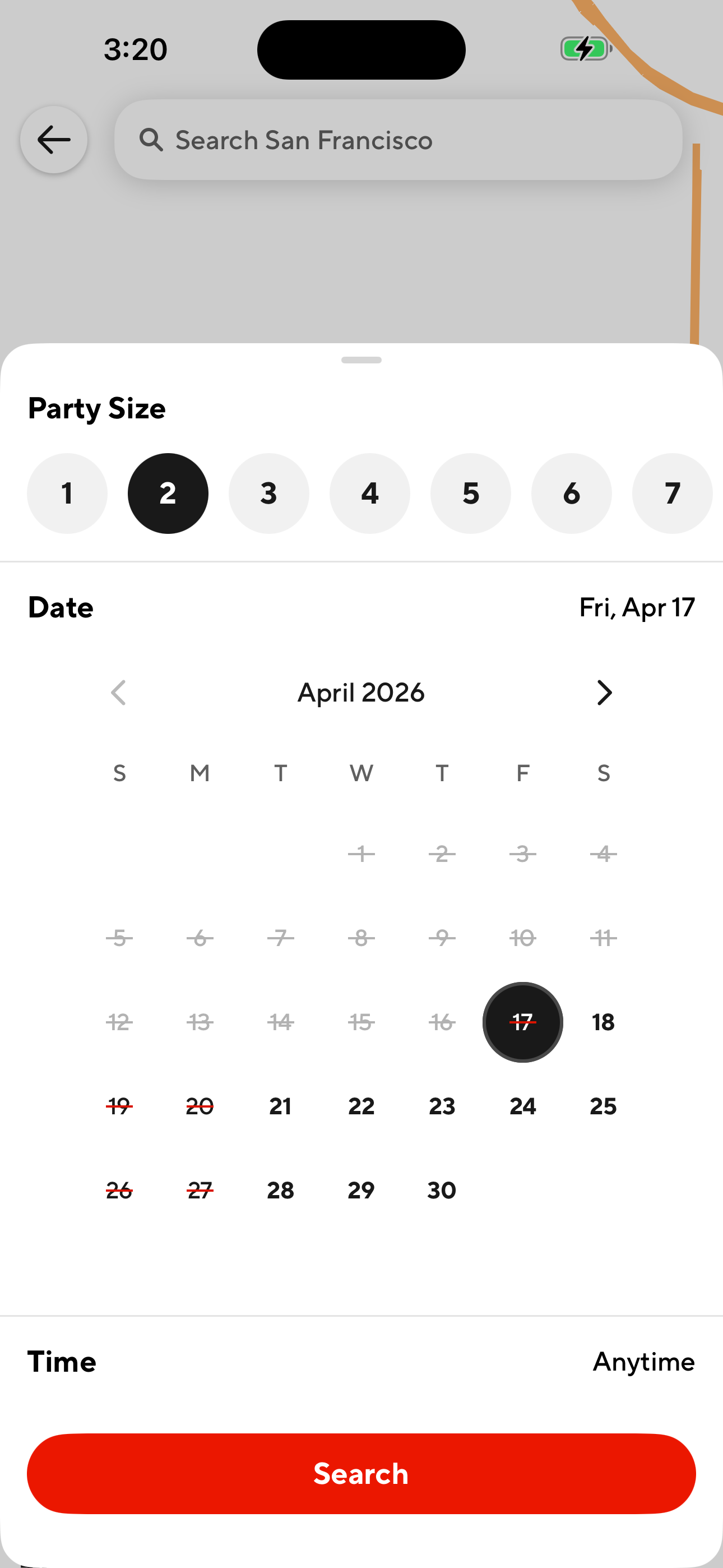Select April 18 on the calendar

click(x=603, y=1022)
